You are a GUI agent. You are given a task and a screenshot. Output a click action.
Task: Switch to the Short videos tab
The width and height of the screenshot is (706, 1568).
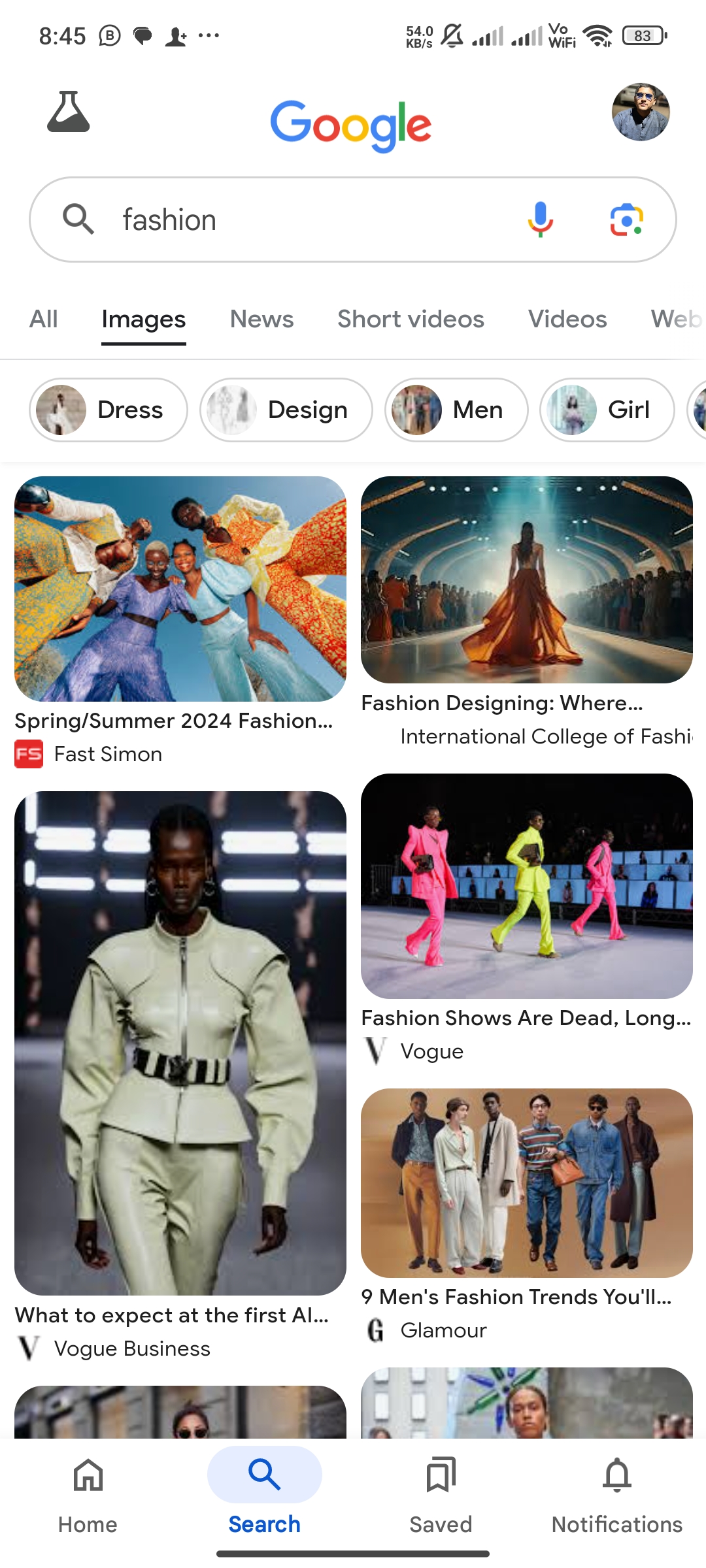pyautogui.click(x=411, y=319)
